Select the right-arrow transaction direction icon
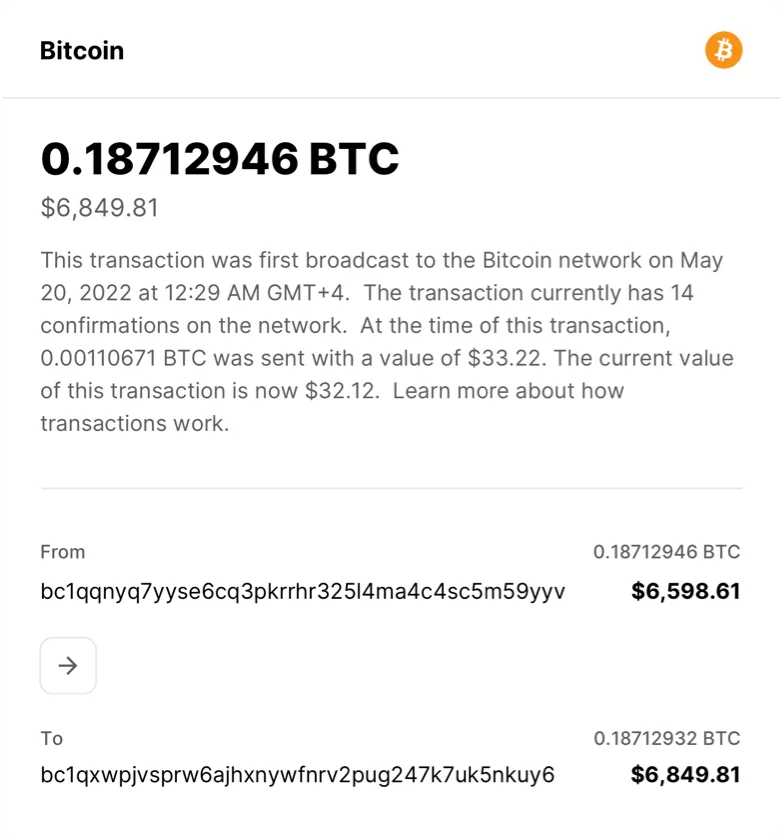The image size is (783, 840). 68,665
